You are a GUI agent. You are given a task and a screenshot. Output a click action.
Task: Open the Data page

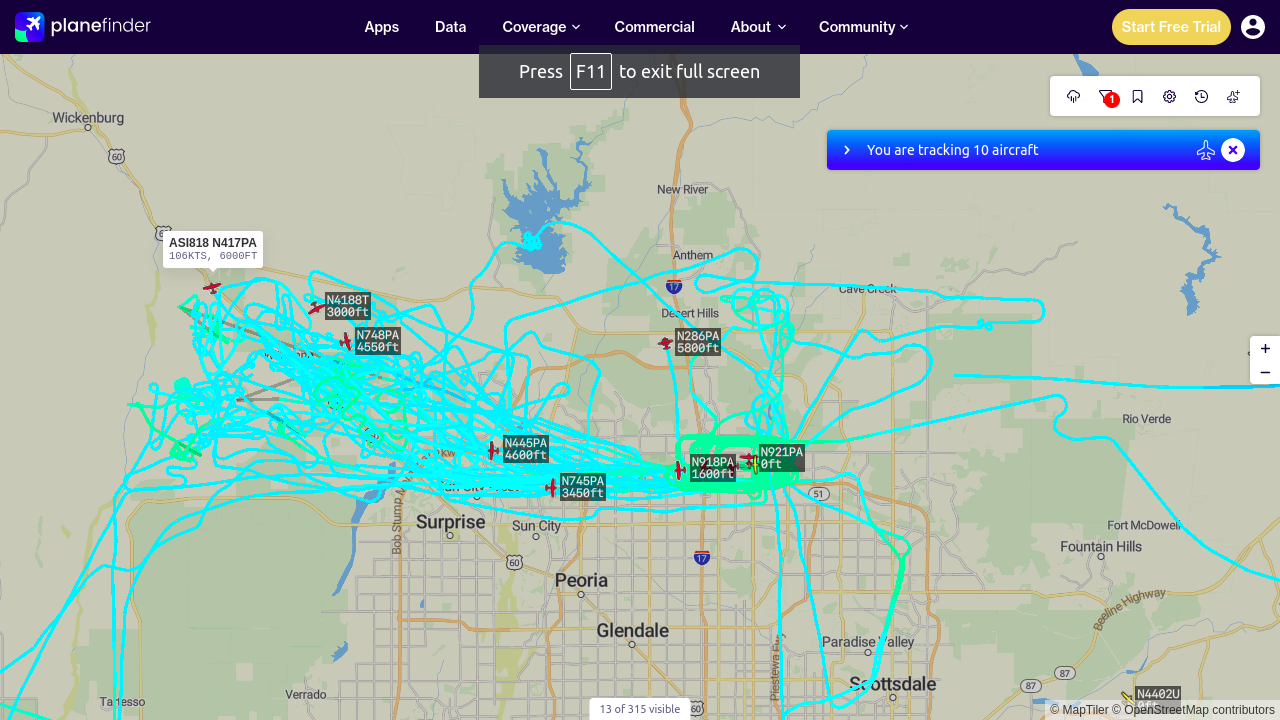[451, 27]
